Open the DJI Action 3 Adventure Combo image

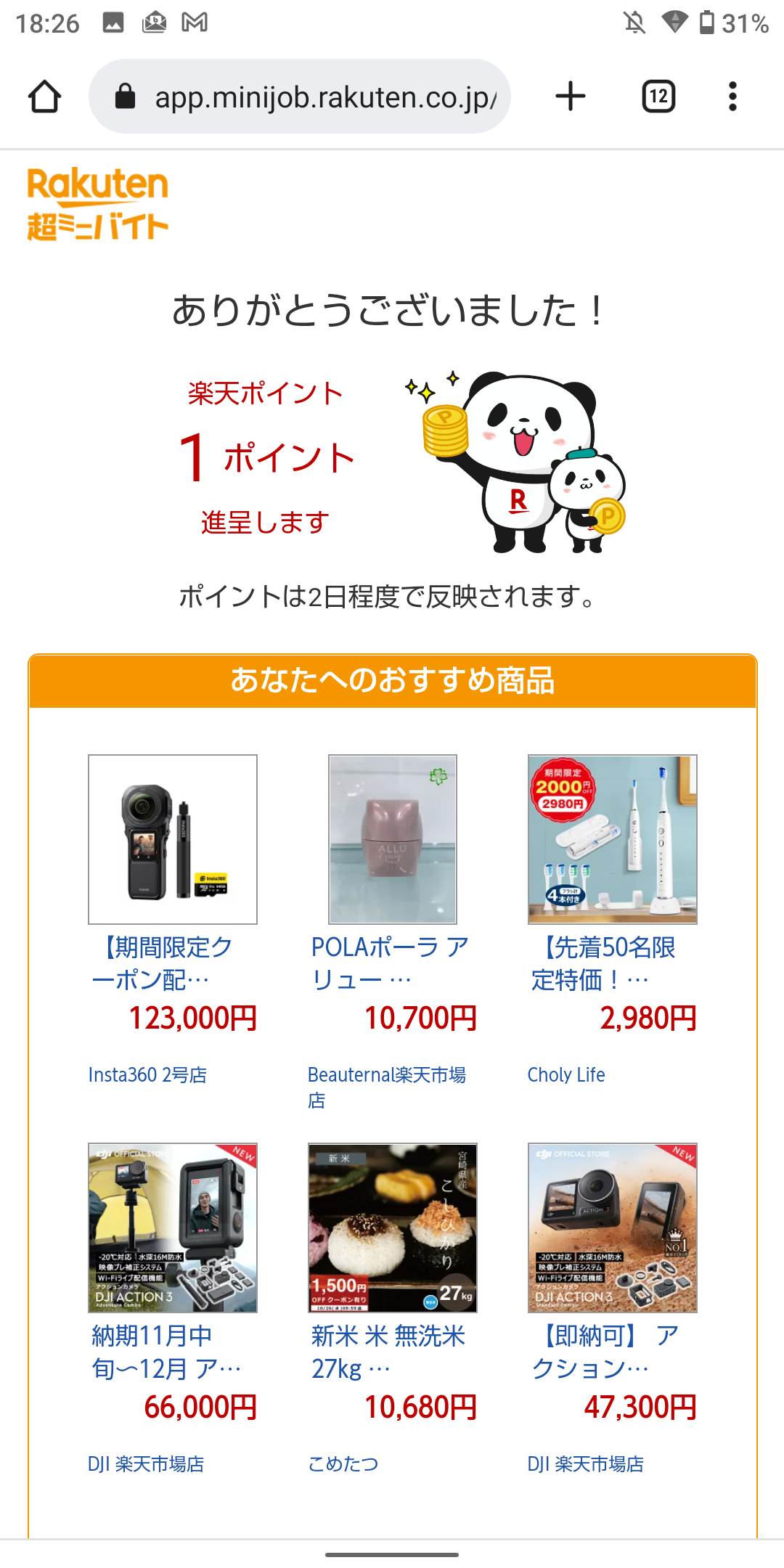point(173,1228)
